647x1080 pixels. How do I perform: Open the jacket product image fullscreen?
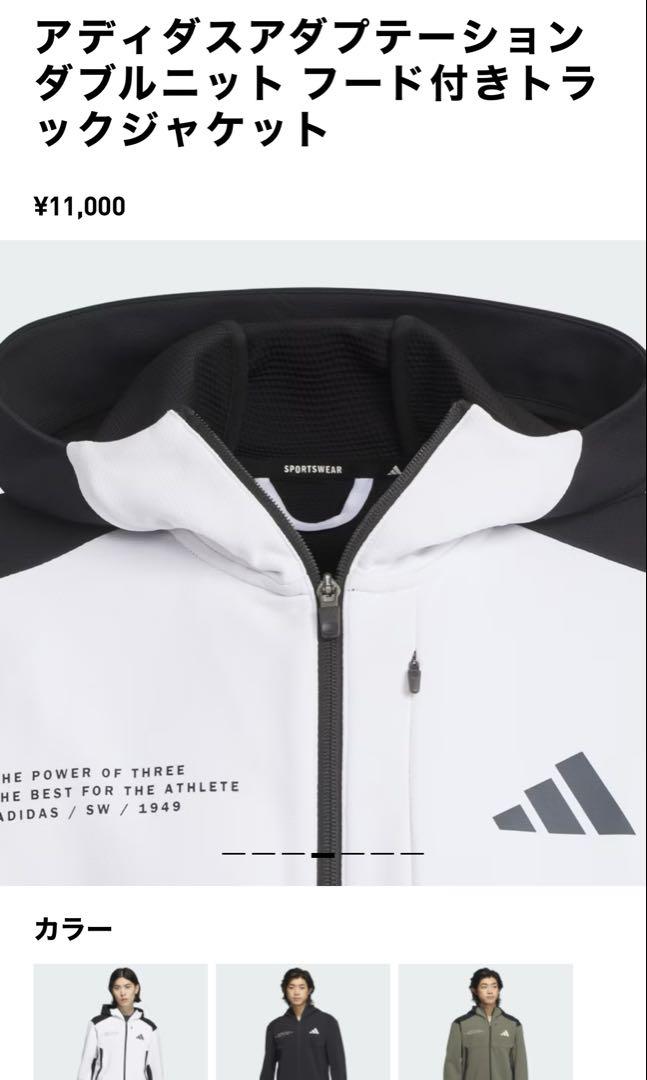tap(322, 563)
